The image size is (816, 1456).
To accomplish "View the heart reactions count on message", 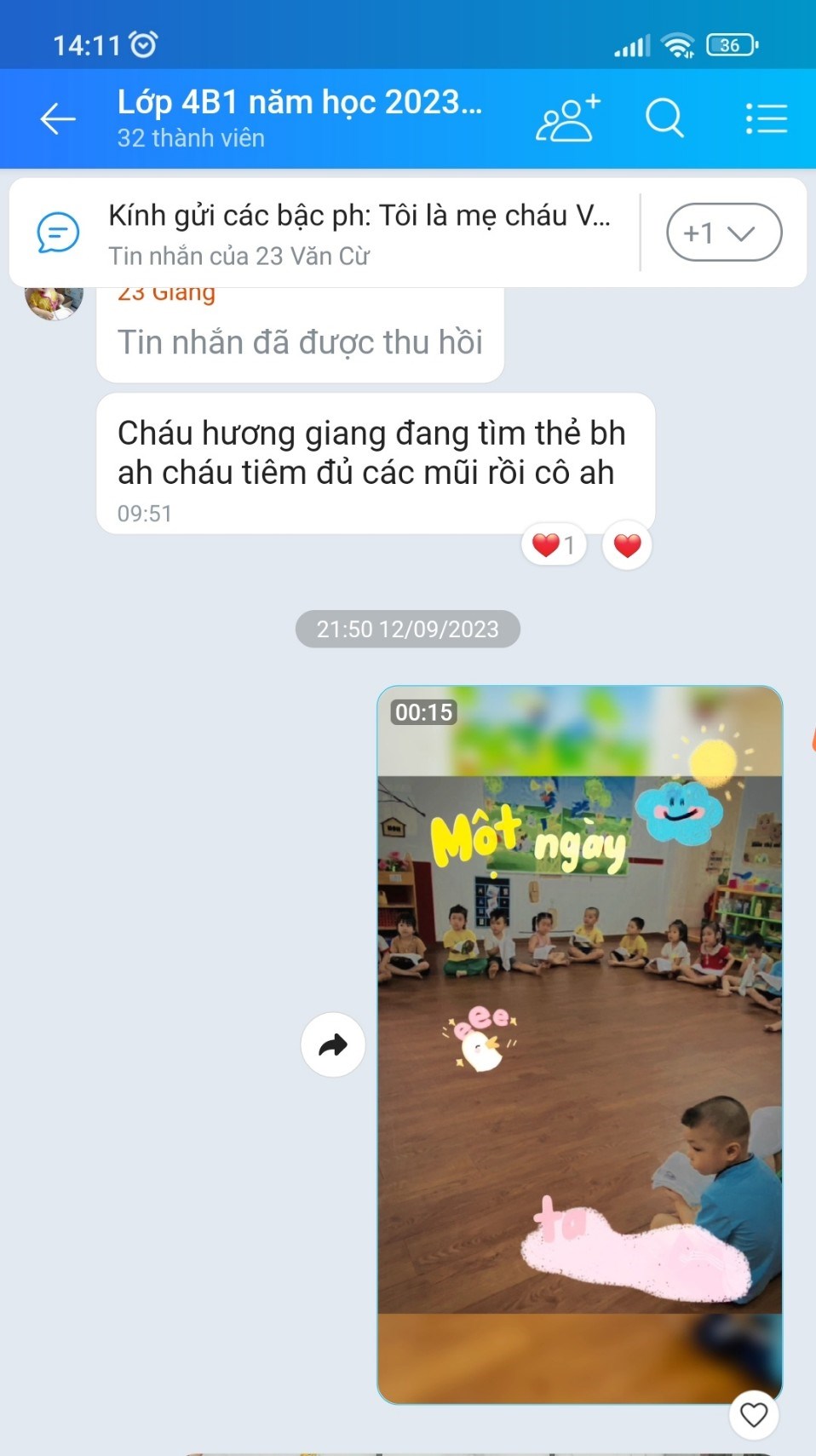I will 554,544.
